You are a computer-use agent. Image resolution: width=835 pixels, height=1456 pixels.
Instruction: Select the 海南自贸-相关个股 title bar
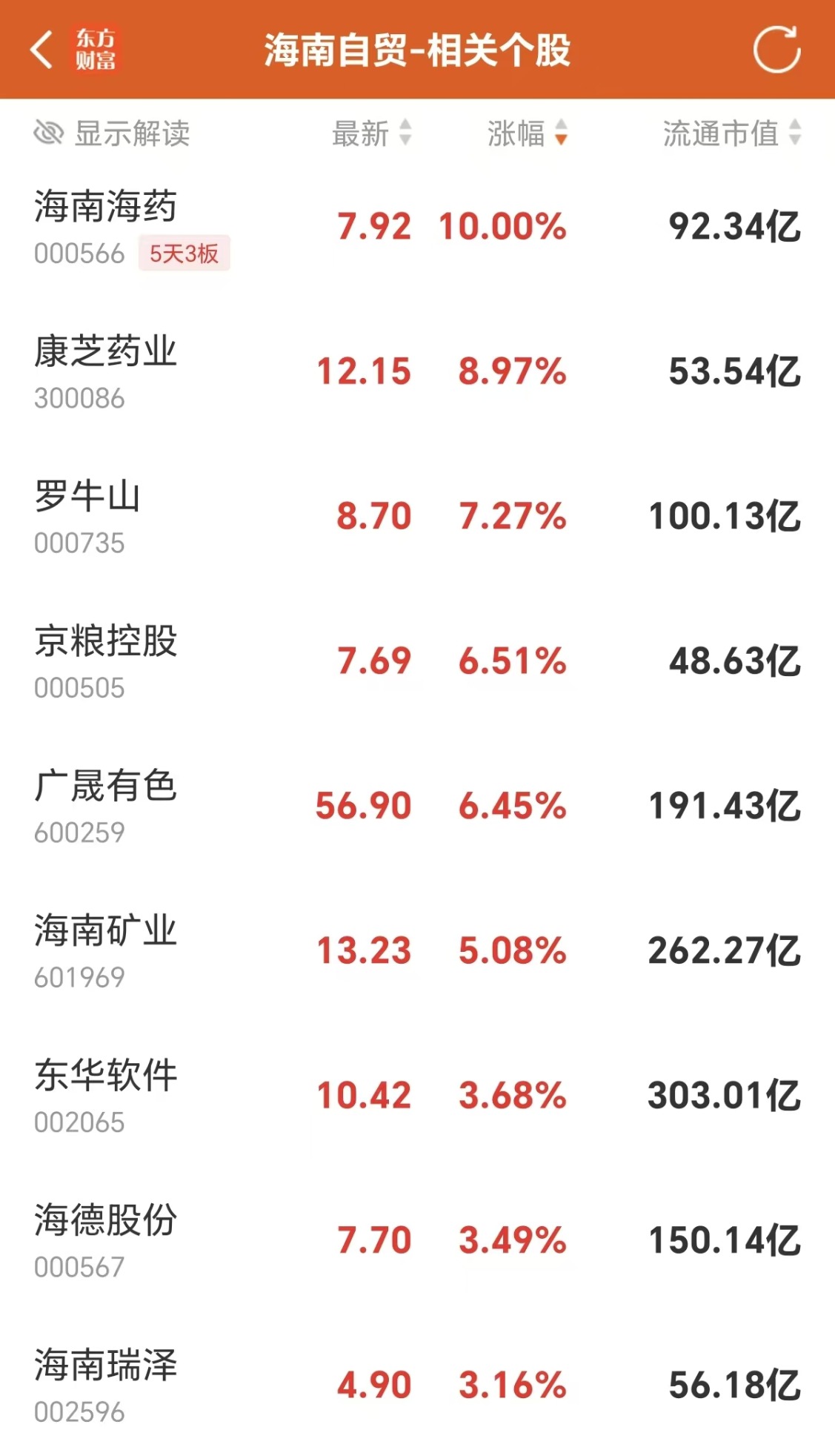point(417,50)
